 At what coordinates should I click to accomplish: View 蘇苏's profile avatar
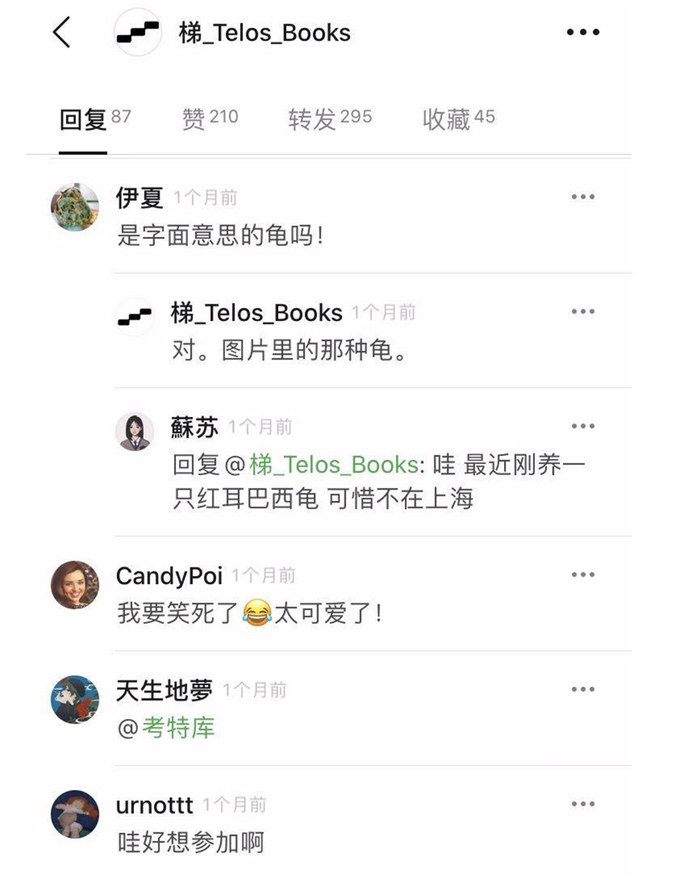135,432
